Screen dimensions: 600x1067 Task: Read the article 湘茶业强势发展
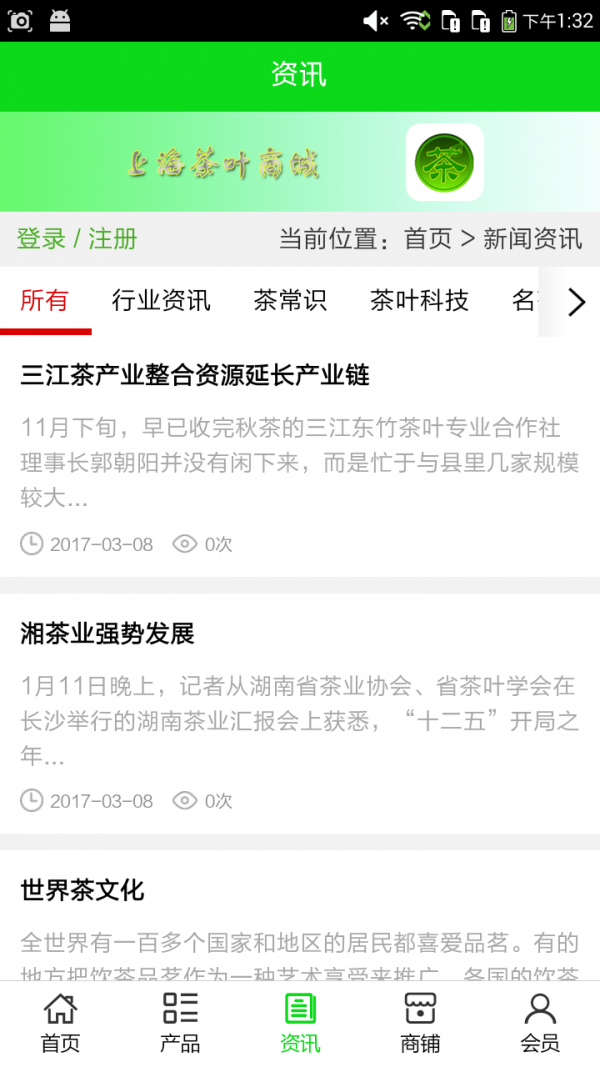(107, 633)
